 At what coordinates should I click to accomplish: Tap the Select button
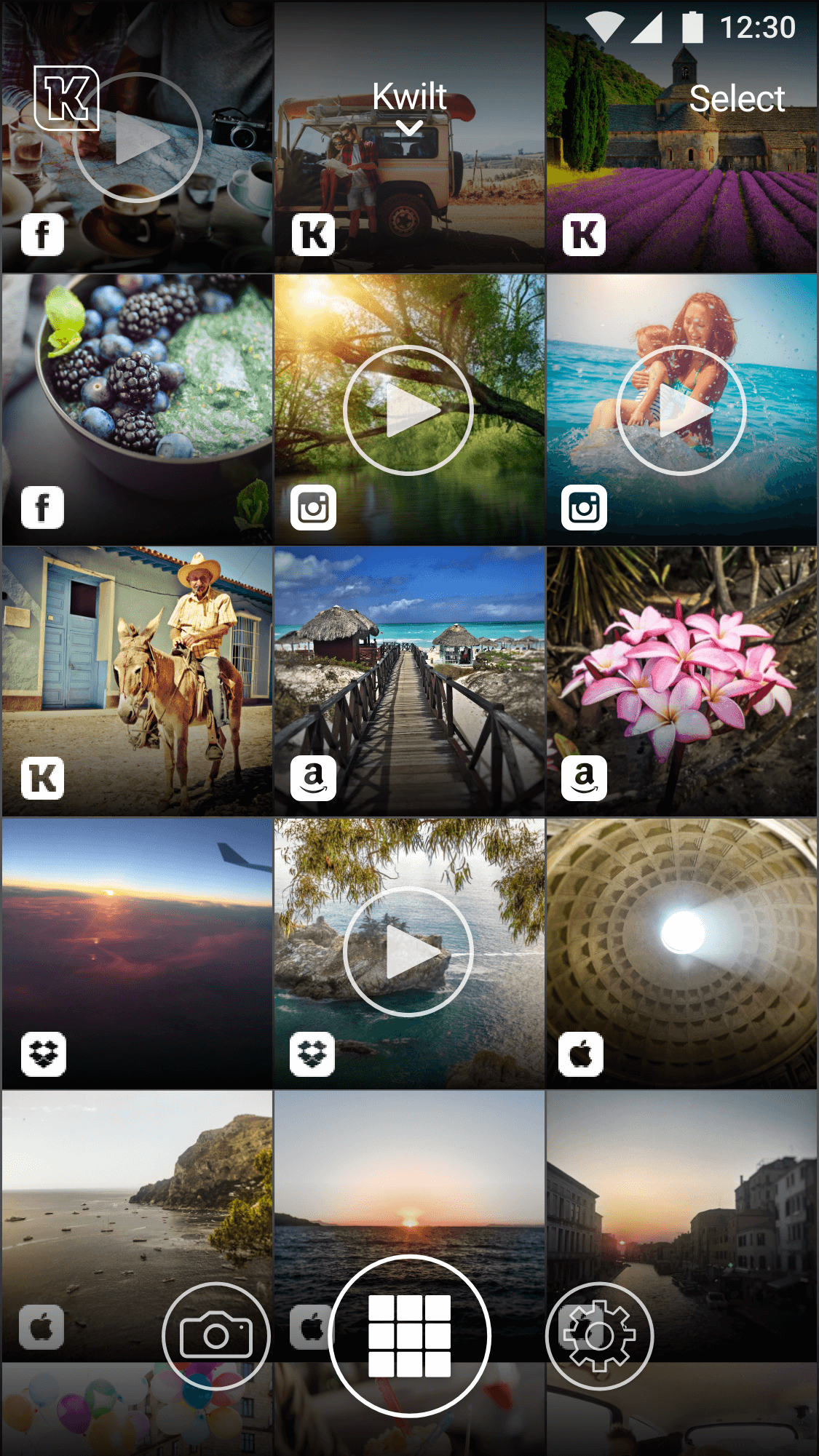point(736,99)
